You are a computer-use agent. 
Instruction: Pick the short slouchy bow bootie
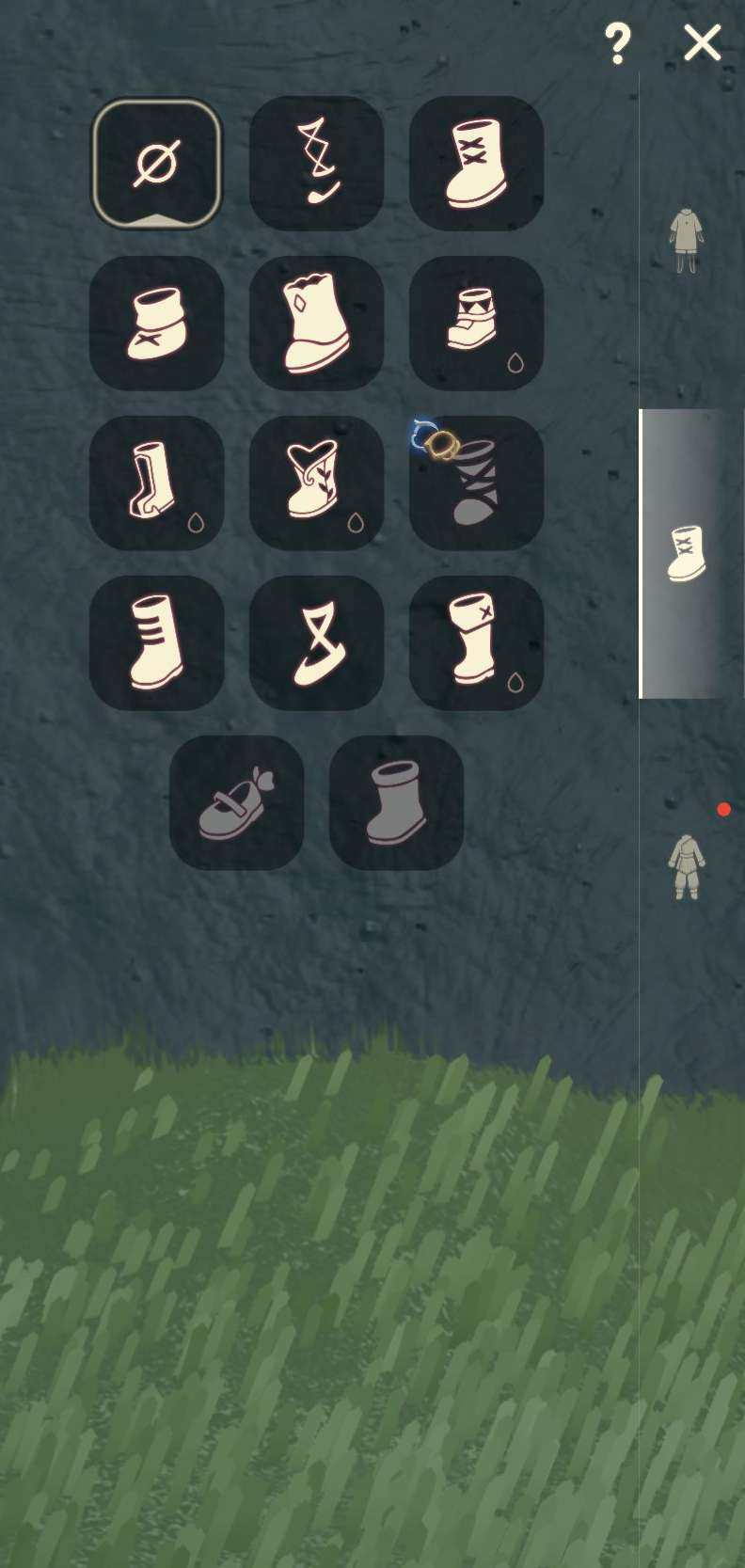coord(156,324)
